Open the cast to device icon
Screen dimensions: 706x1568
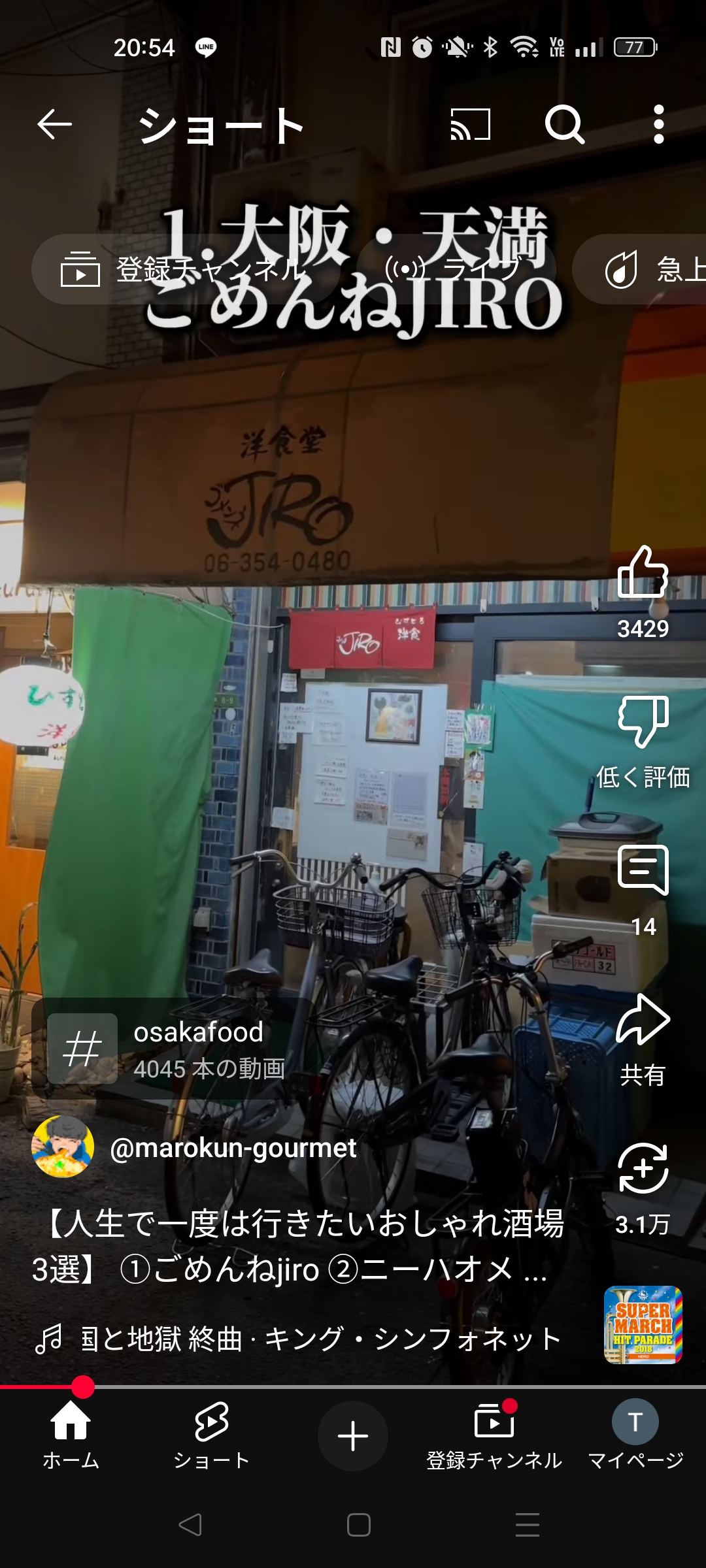tap(471, 124)
